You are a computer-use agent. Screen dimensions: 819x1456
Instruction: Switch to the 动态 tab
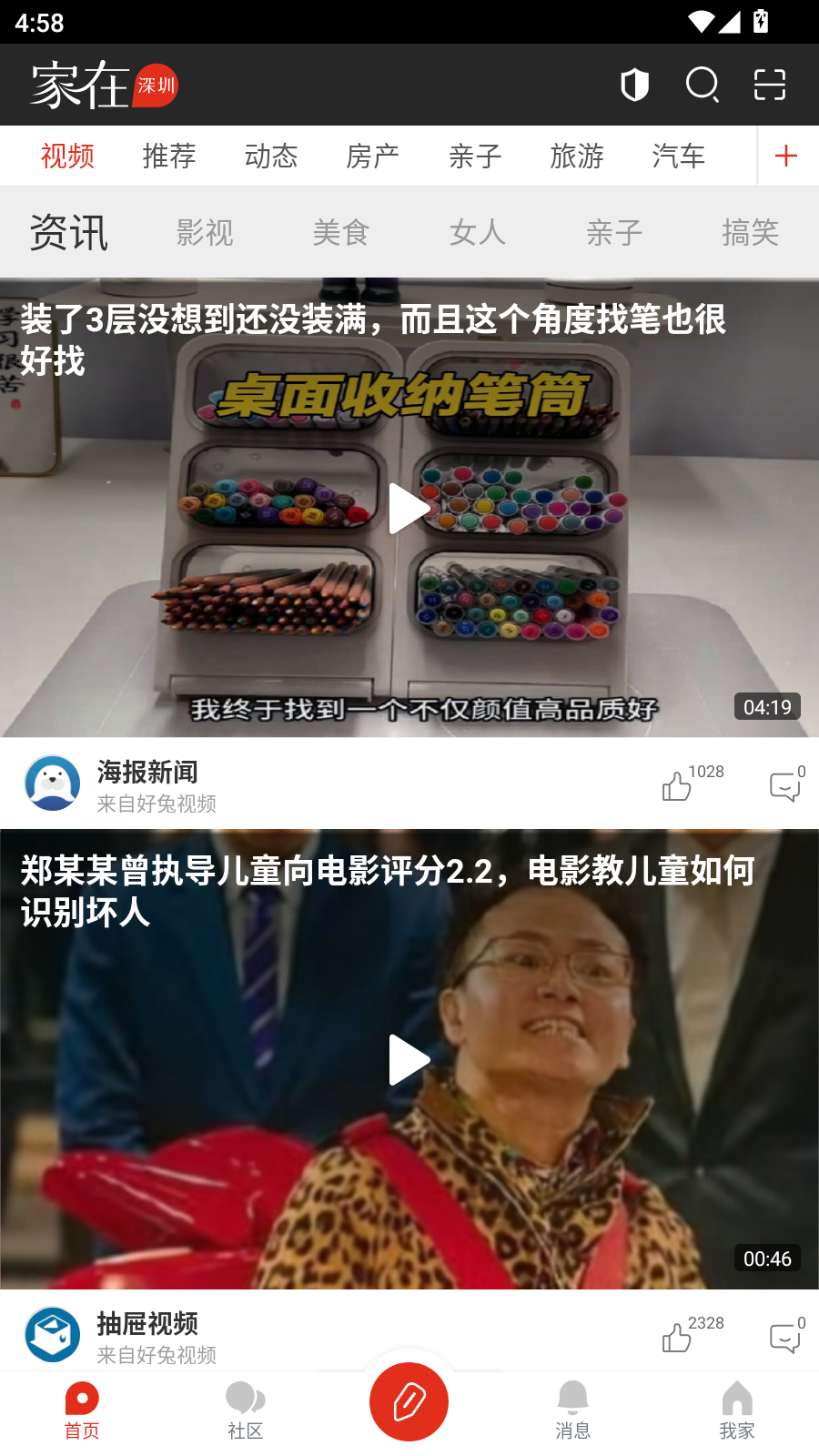point(271,157)
